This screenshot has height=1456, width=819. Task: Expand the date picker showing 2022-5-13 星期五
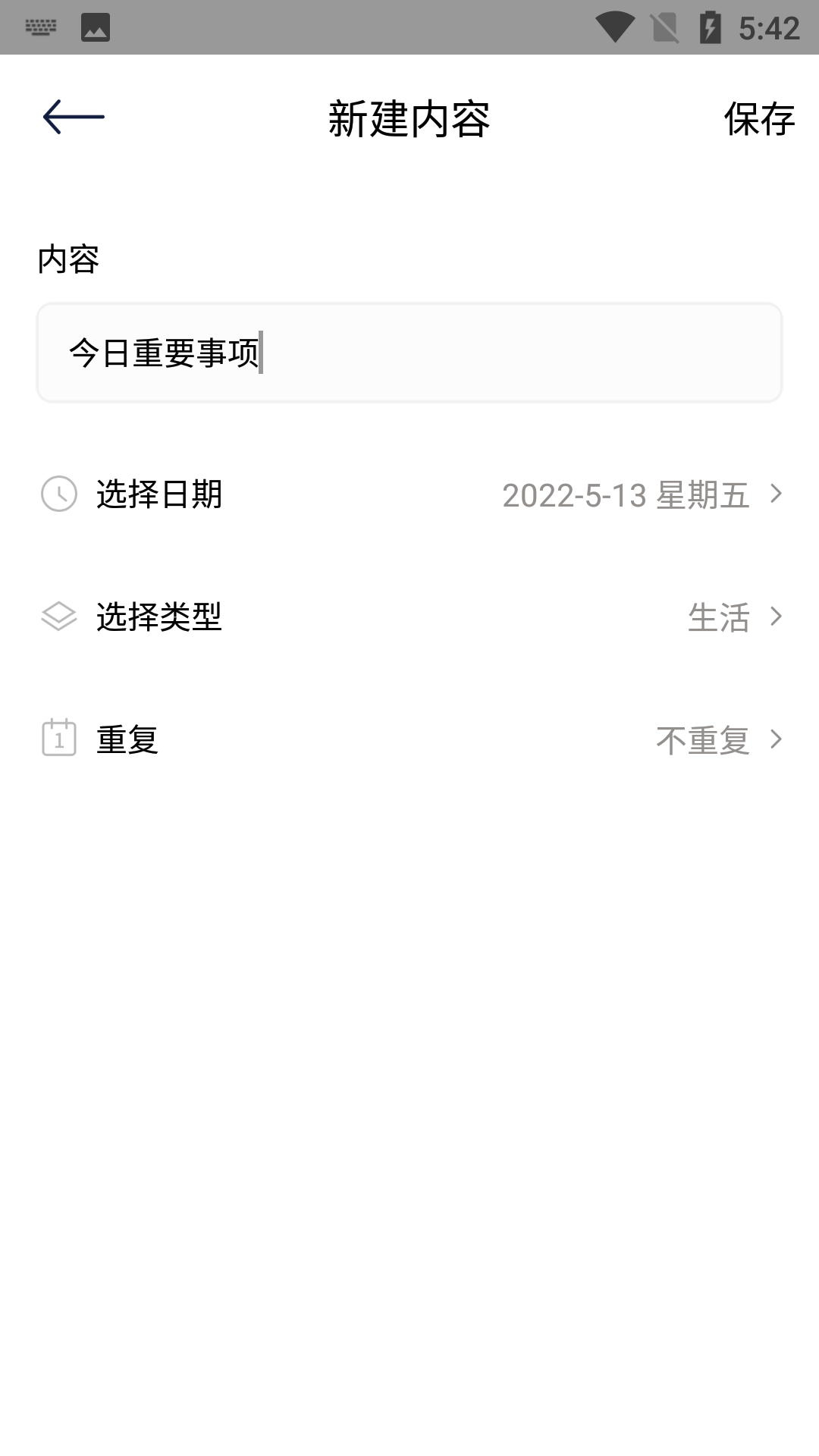[626, 494]
